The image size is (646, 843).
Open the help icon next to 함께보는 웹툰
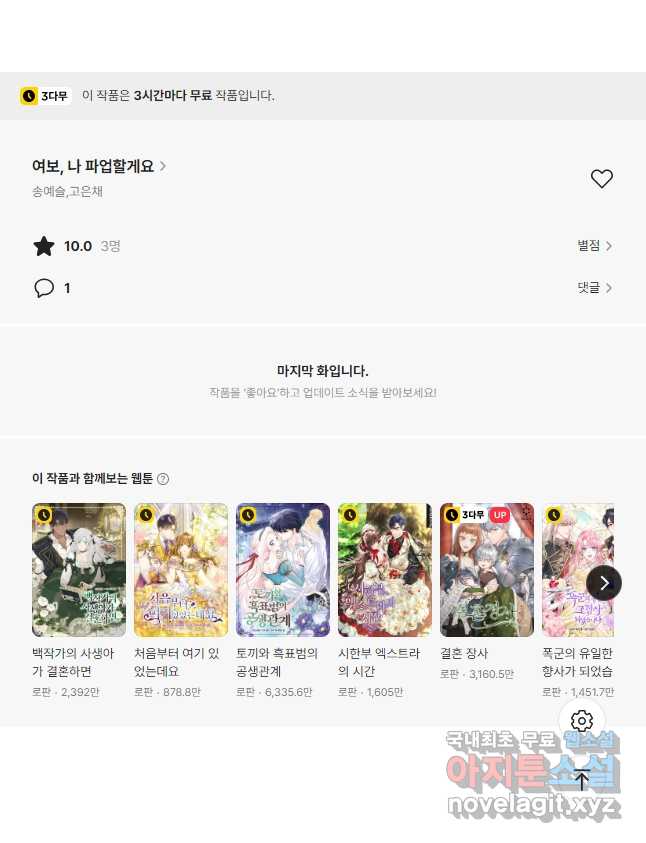click(x=163, y=479)
